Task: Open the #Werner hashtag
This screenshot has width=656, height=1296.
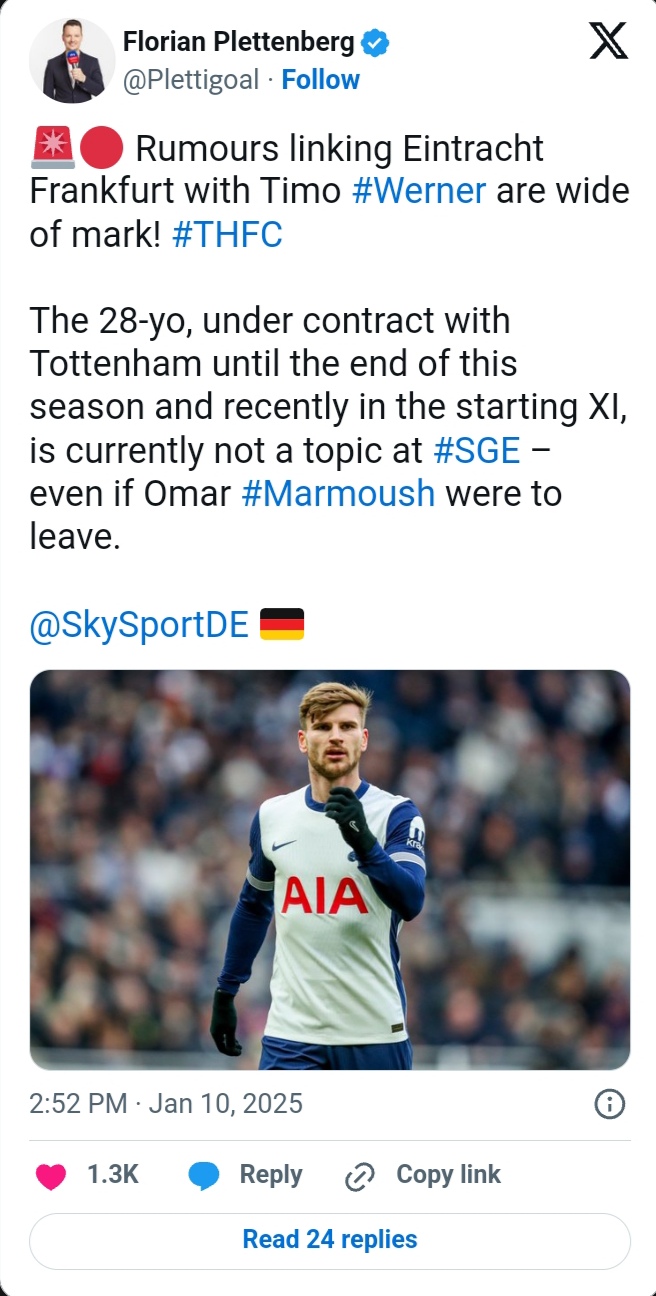Action: [419, 190]
